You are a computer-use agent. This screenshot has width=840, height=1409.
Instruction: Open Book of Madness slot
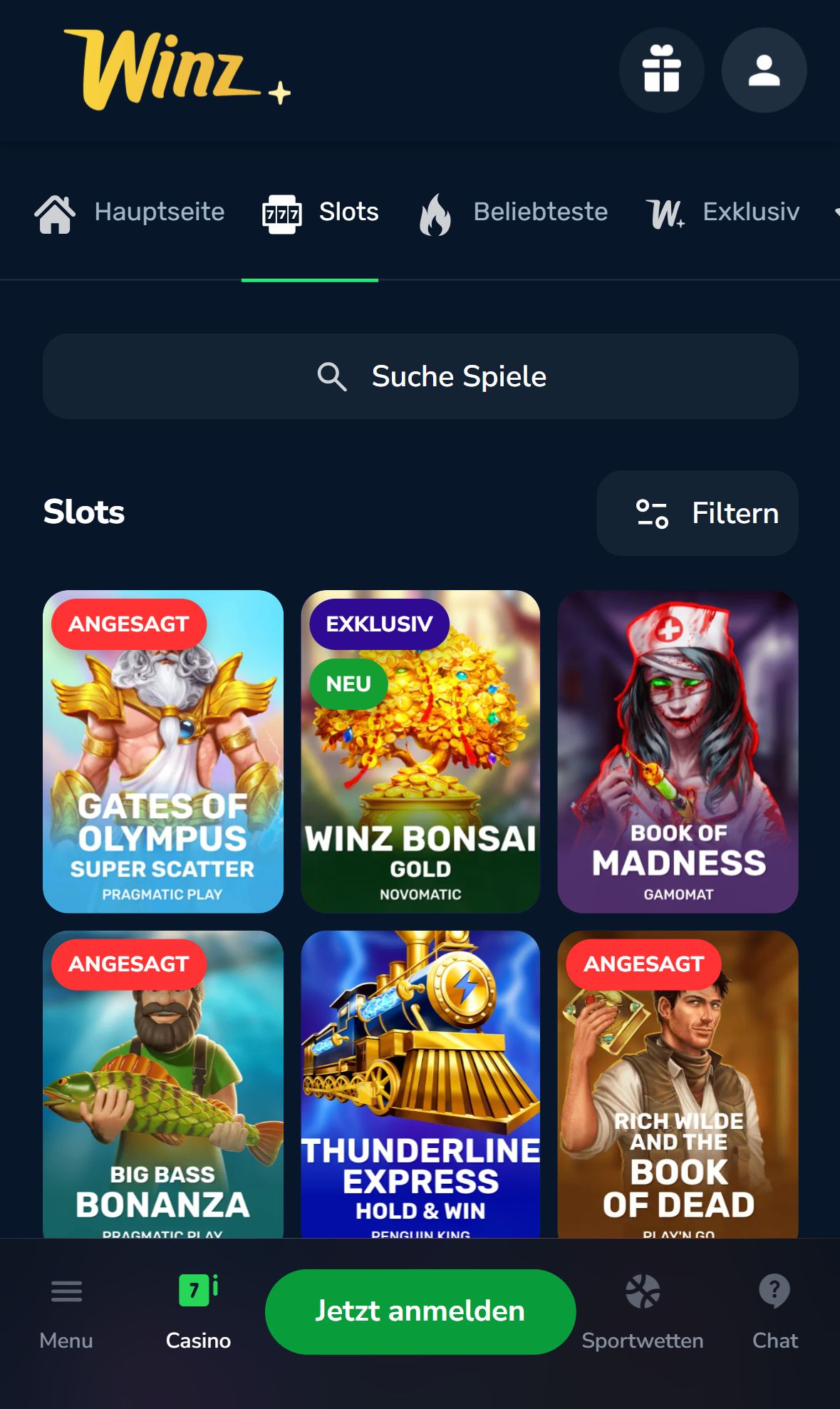click(x=678, y=751)
